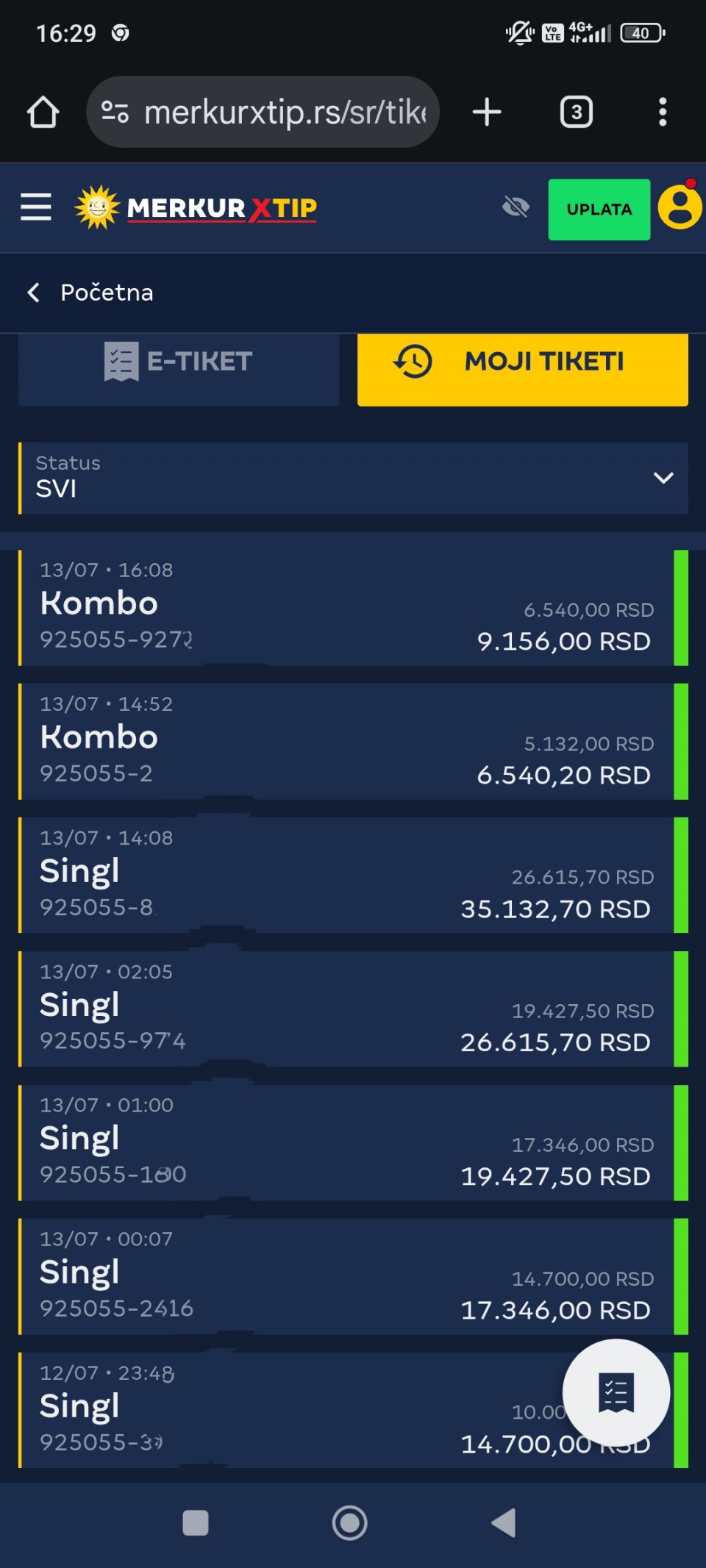Expand the Status SVI dropdown
This screenshot has width=706, height=1568.
(x=353, y=478)
